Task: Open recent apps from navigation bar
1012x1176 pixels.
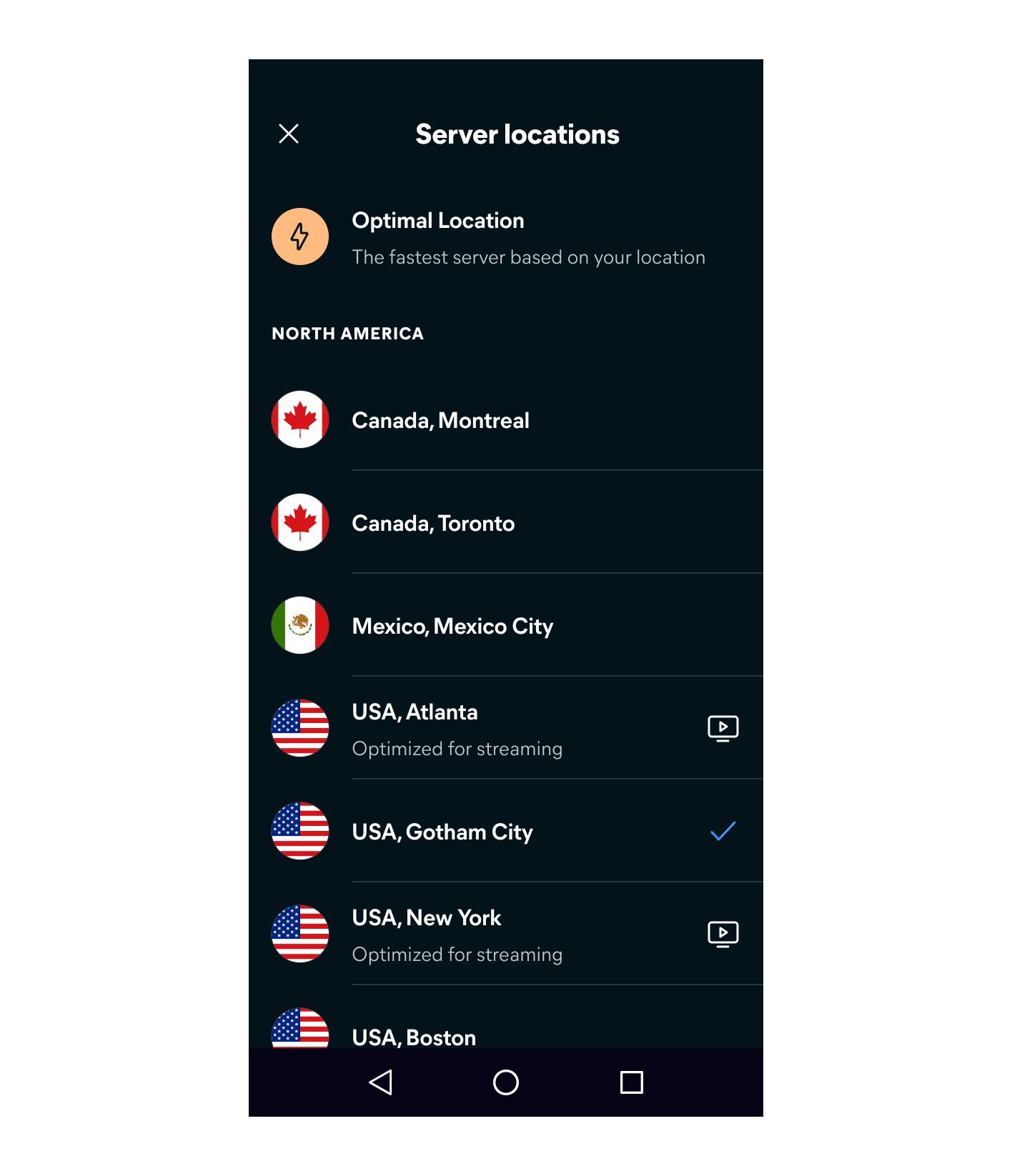Action: coord(631,1082)
